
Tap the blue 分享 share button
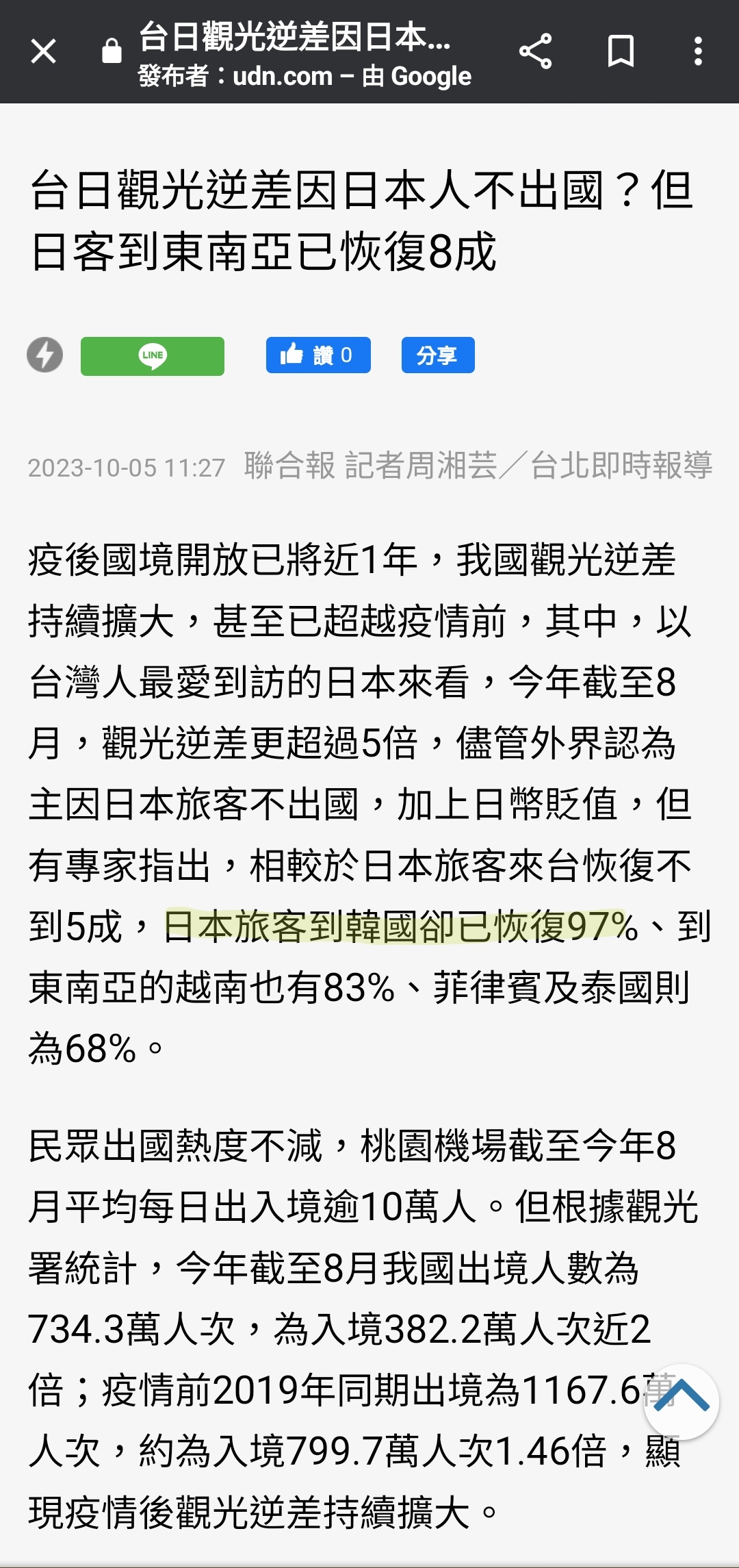pyautogui.click(x=438, y=355)
